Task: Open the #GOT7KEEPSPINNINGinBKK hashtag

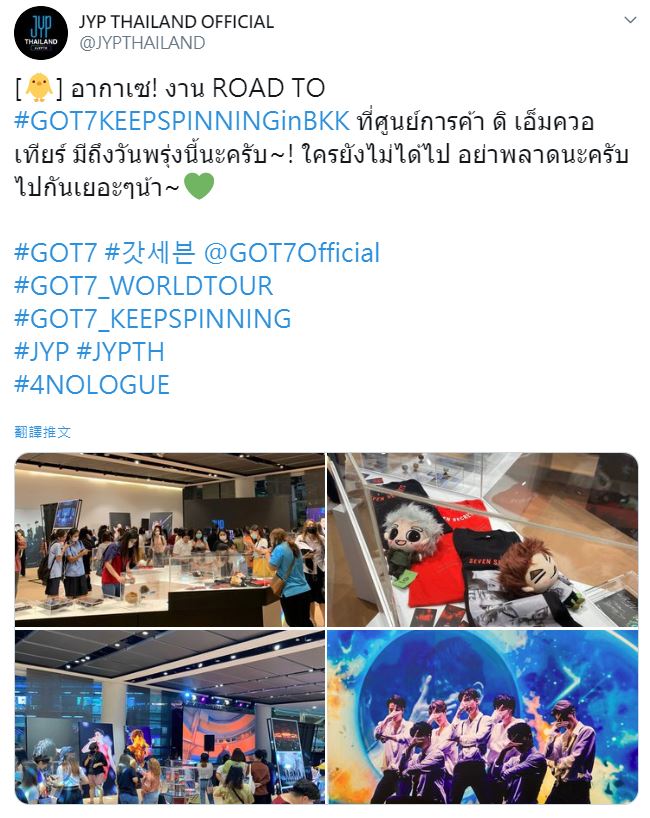Action: (x=182, y=121)
